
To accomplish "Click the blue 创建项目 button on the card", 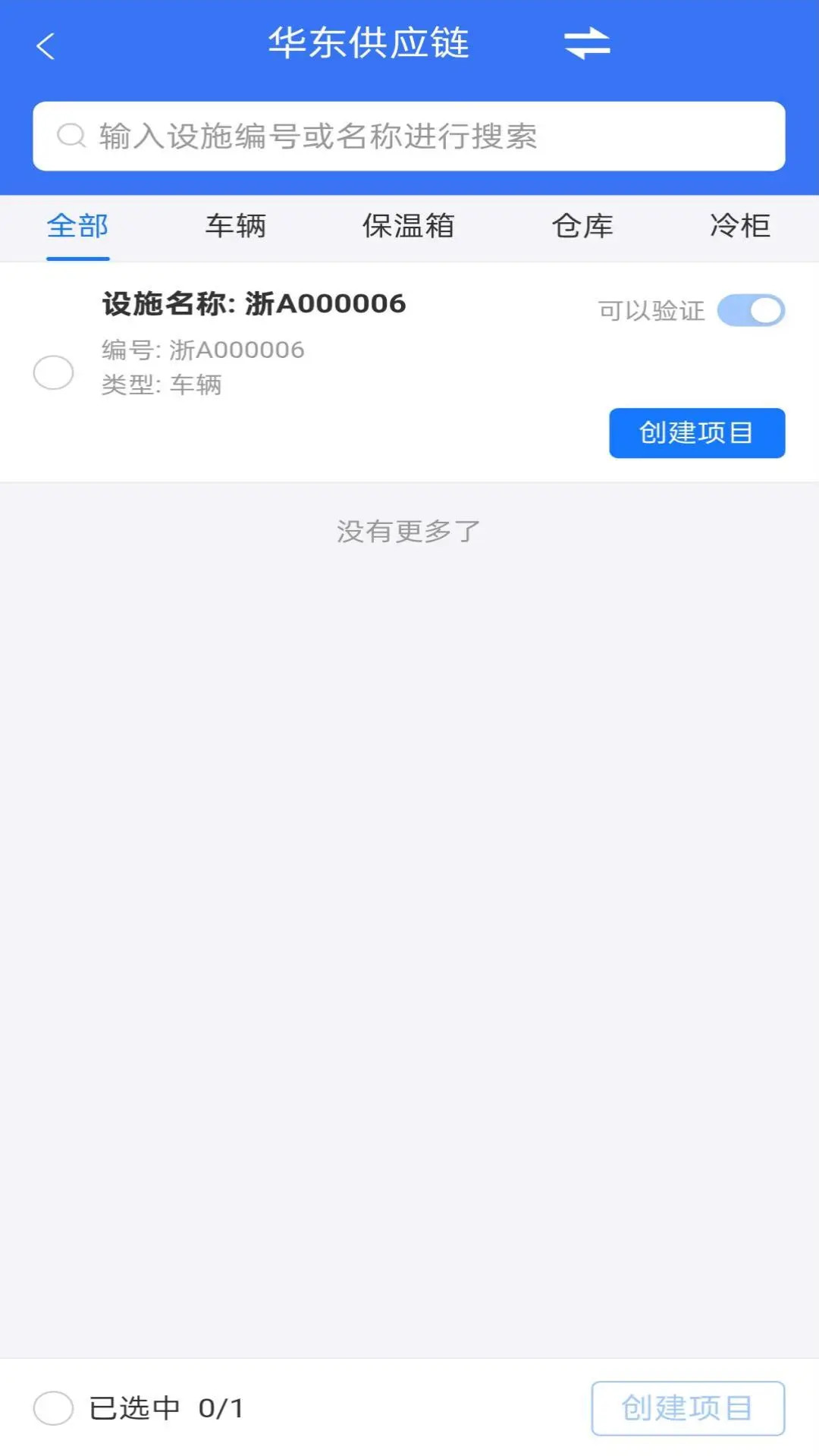I will pos(696,433).
